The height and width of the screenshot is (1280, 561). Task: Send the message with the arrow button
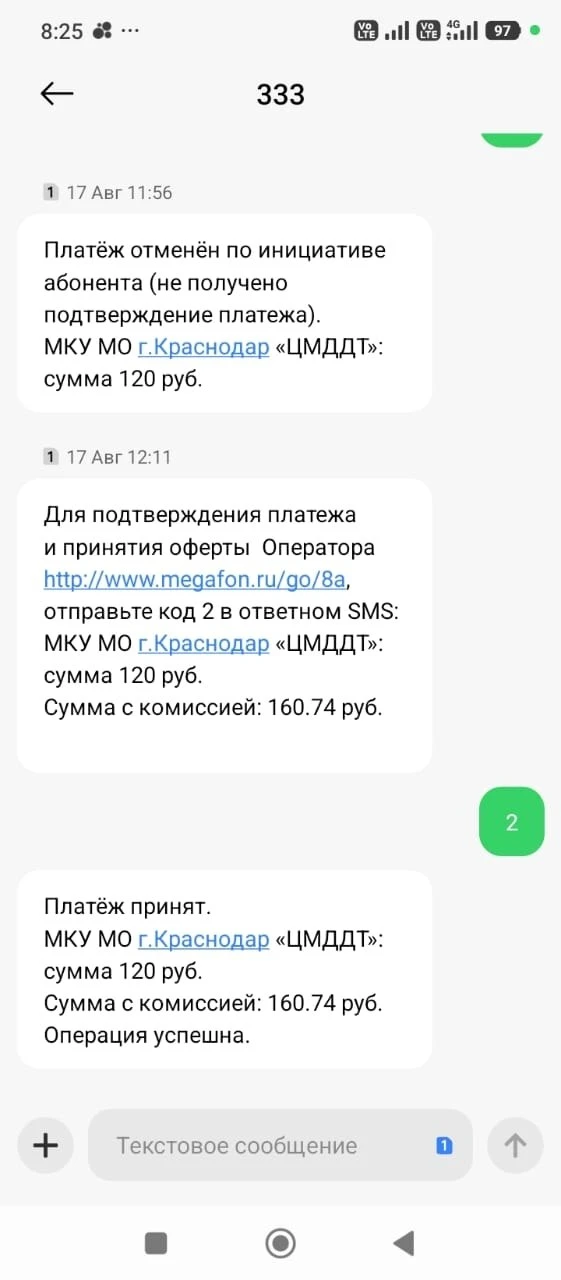click(x=515, y=1145)
